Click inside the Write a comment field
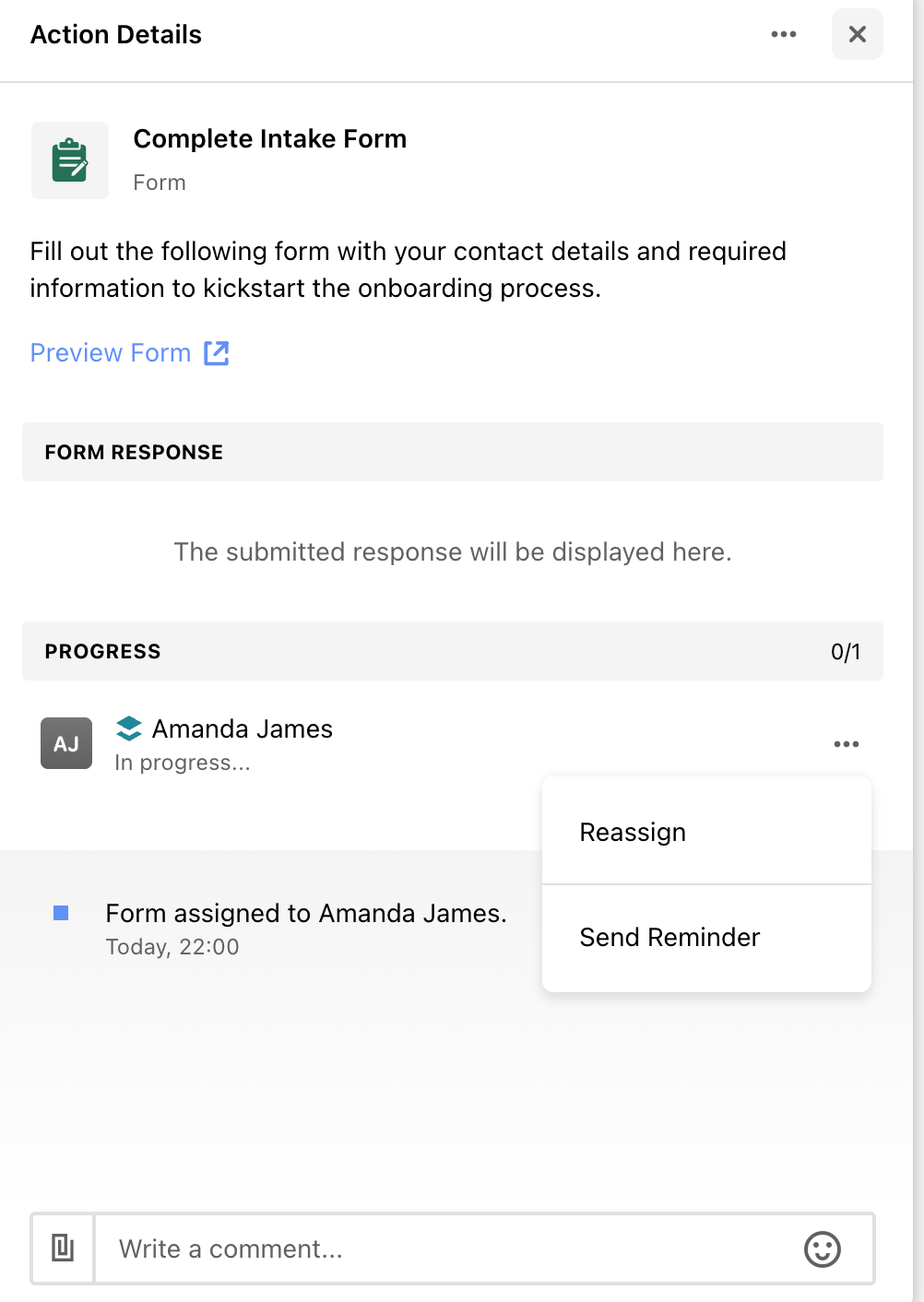Image resolution: width=924 pixels, height=1302 pixels. click(x=369, y=1249)
